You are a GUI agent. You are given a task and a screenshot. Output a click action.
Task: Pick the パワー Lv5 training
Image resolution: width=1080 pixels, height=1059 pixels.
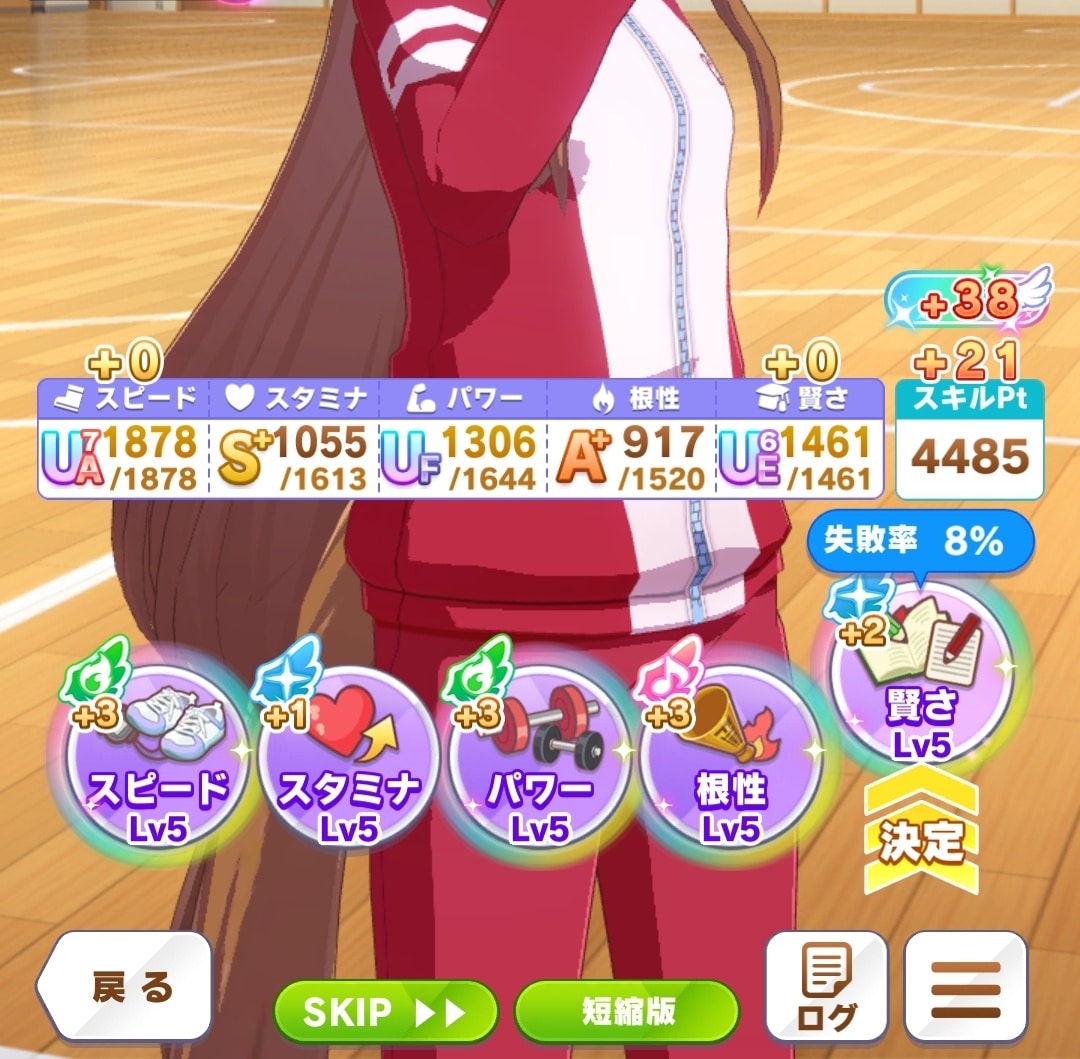[541, 761]
